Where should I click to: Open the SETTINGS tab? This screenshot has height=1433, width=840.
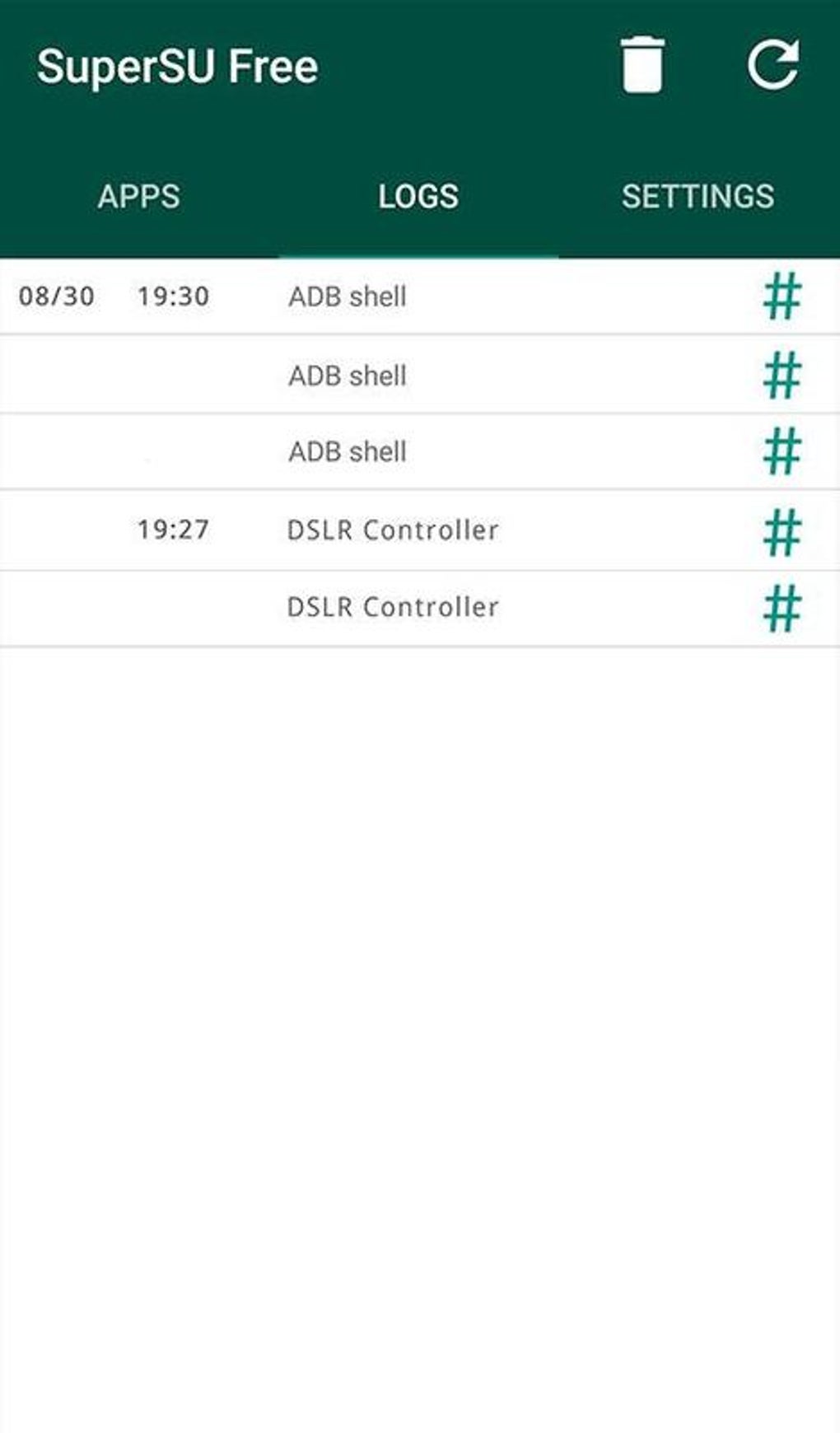pyautogui.click(x=698, y=197)
